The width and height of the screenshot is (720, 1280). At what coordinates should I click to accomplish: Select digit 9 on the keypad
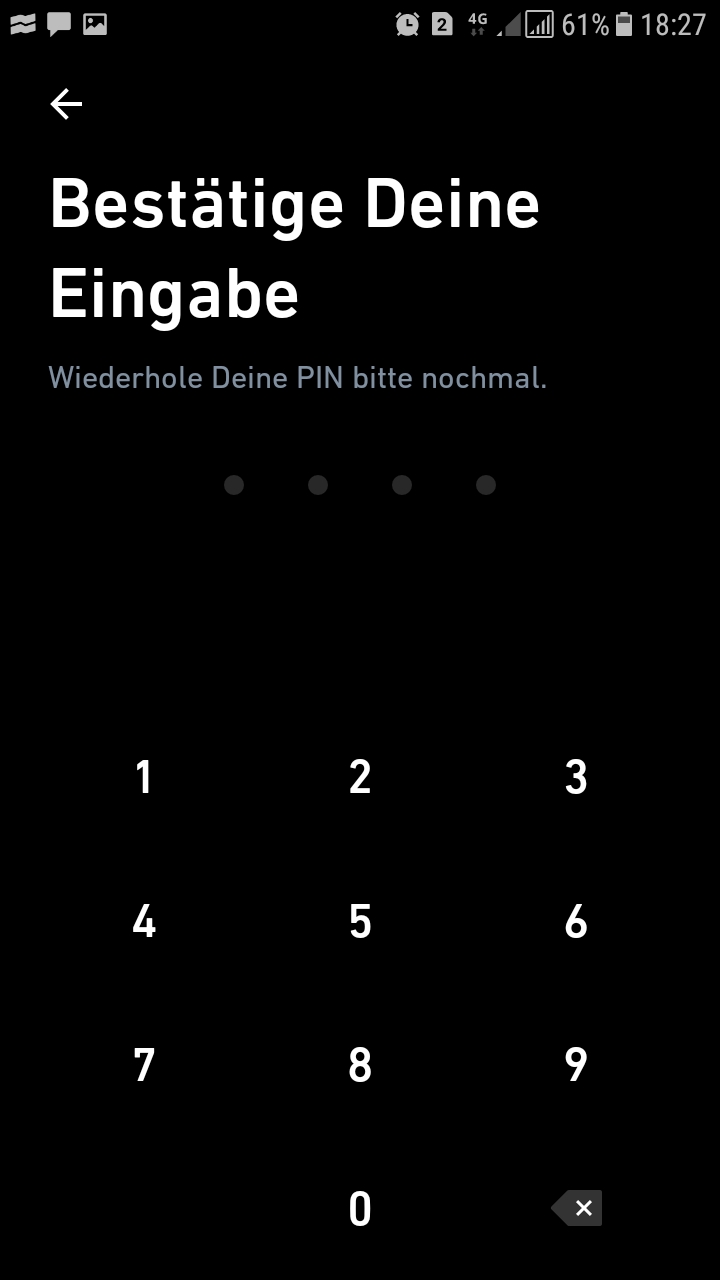(x=576, y=1065)
